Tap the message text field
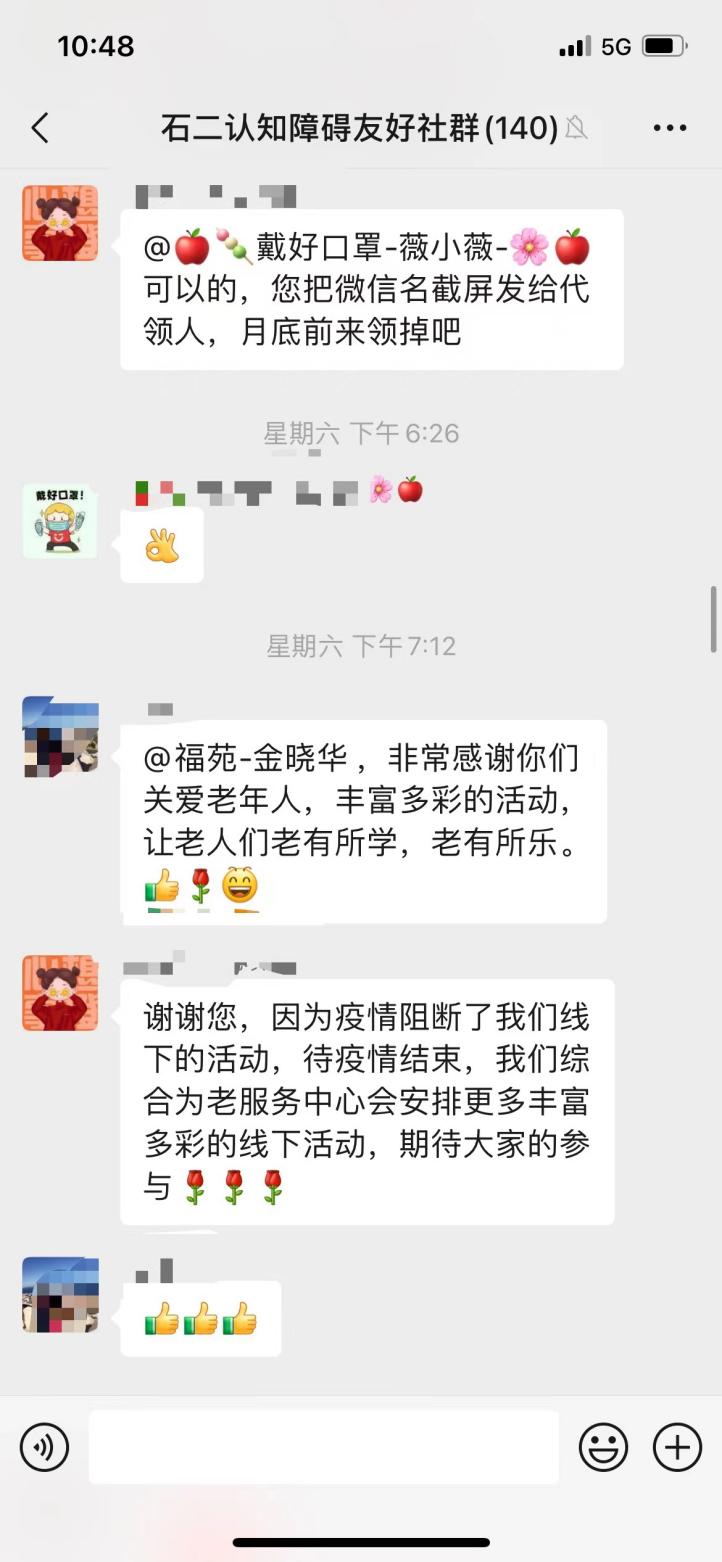Image resolution: width=722 pixels, height=1562 pixels. (323, 1447)
